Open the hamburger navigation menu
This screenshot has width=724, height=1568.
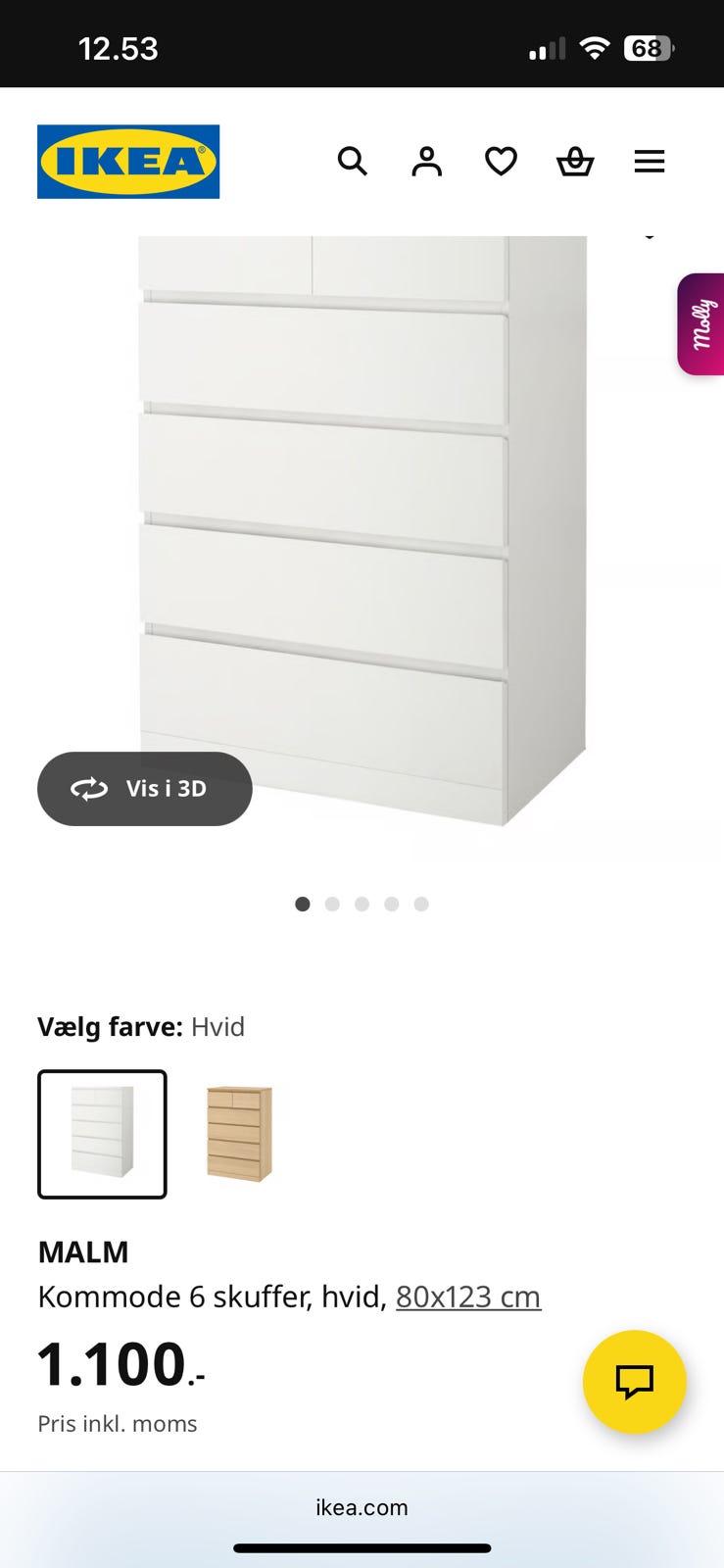click(x=650, y=162)
